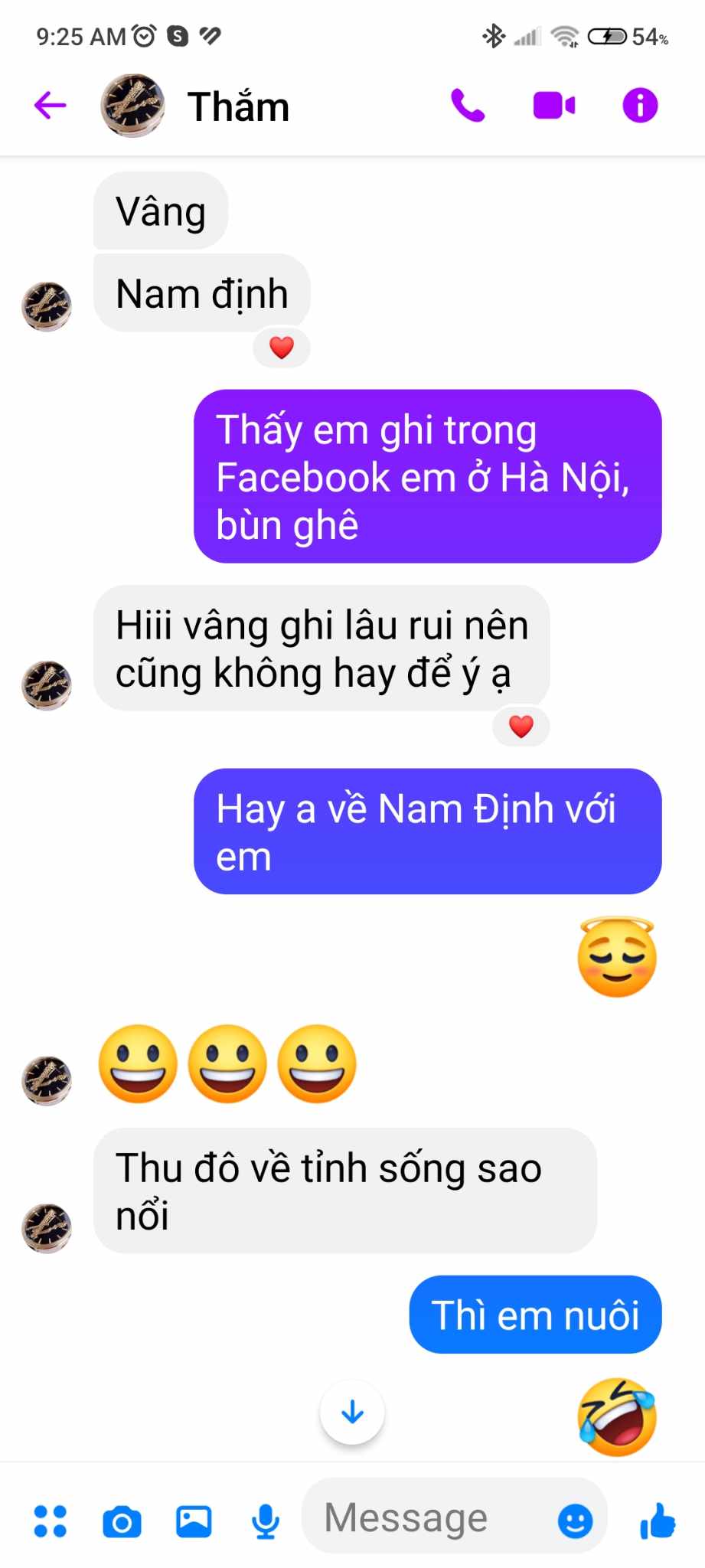Start a voice call with Thắm

[468, 106]
